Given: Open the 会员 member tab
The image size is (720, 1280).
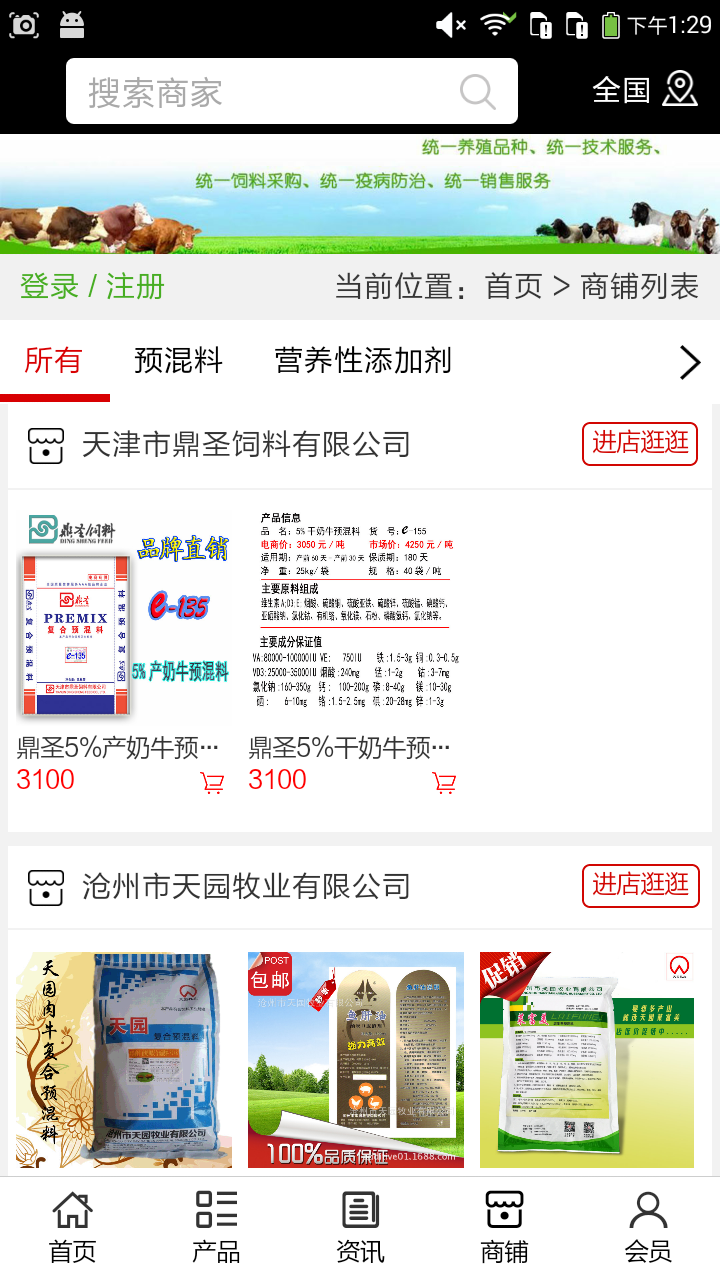Looking at the screenshot, I should click(648, 1227).
